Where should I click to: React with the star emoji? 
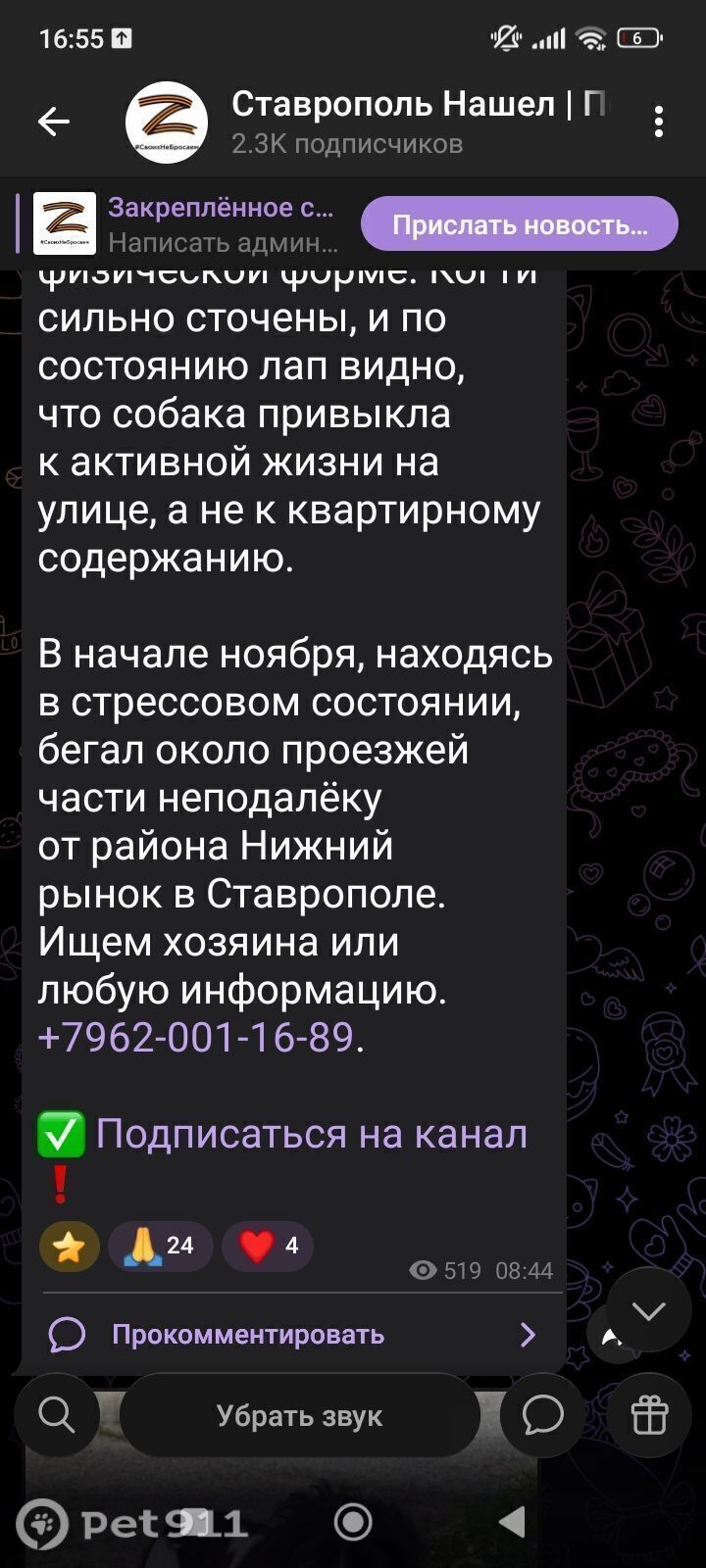[70, 1247]
